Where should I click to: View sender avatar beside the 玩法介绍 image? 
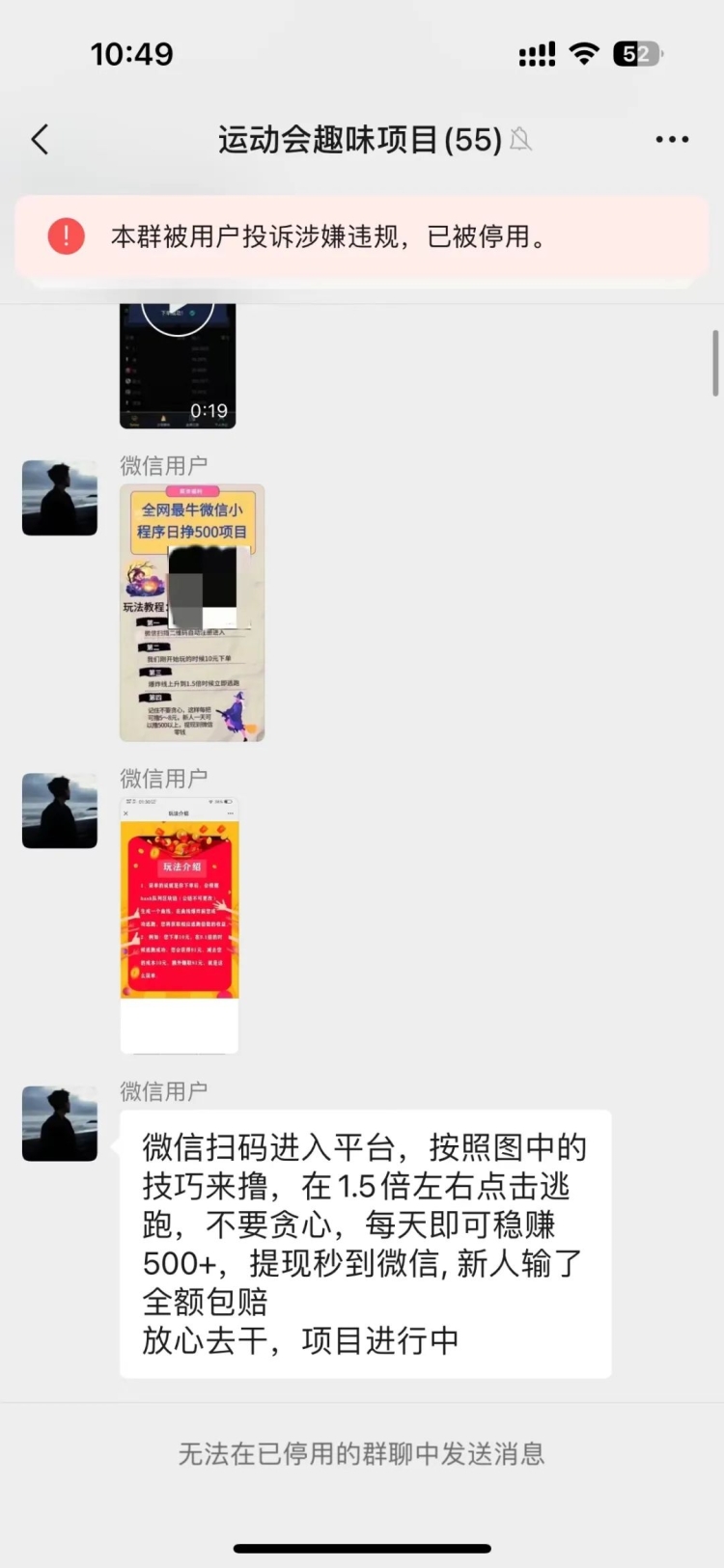click(x=60, y=811)
